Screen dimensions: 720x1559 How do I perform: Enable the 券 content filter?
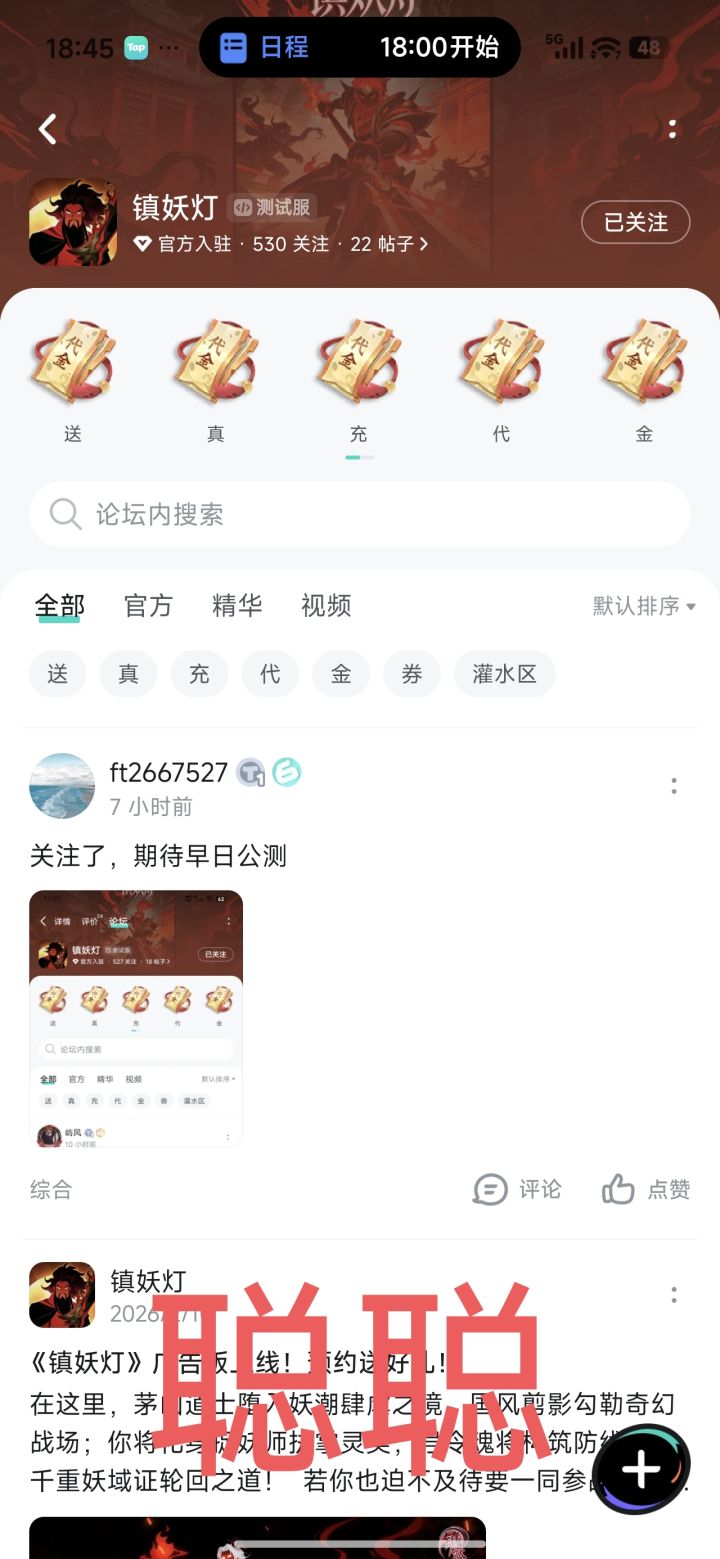(x=412, y=674)
